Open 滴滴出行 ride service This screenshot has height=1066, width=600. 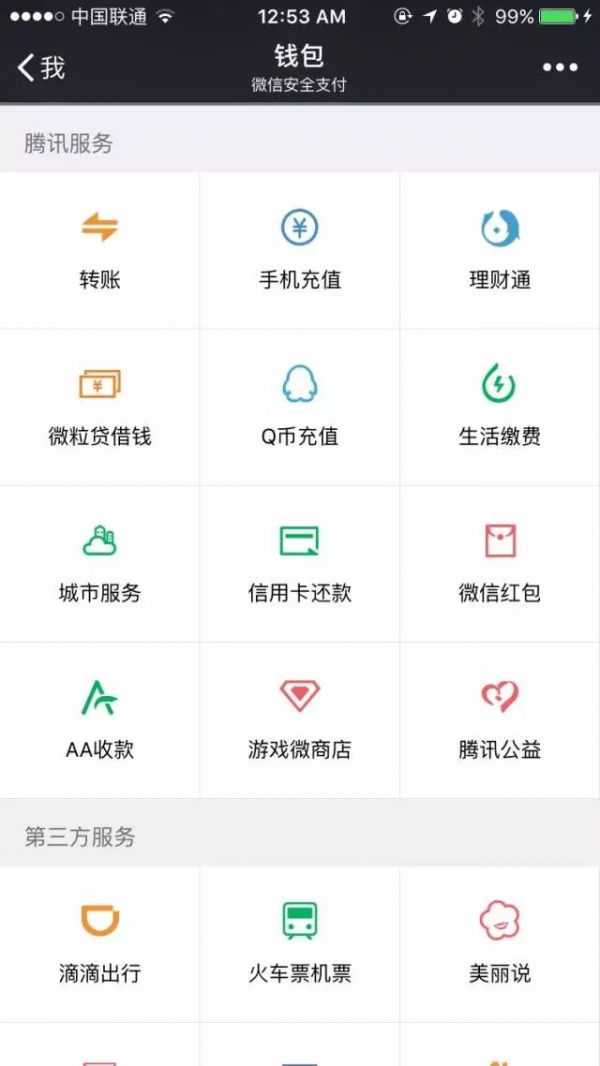pyautogui.click(x=100, y=944)
